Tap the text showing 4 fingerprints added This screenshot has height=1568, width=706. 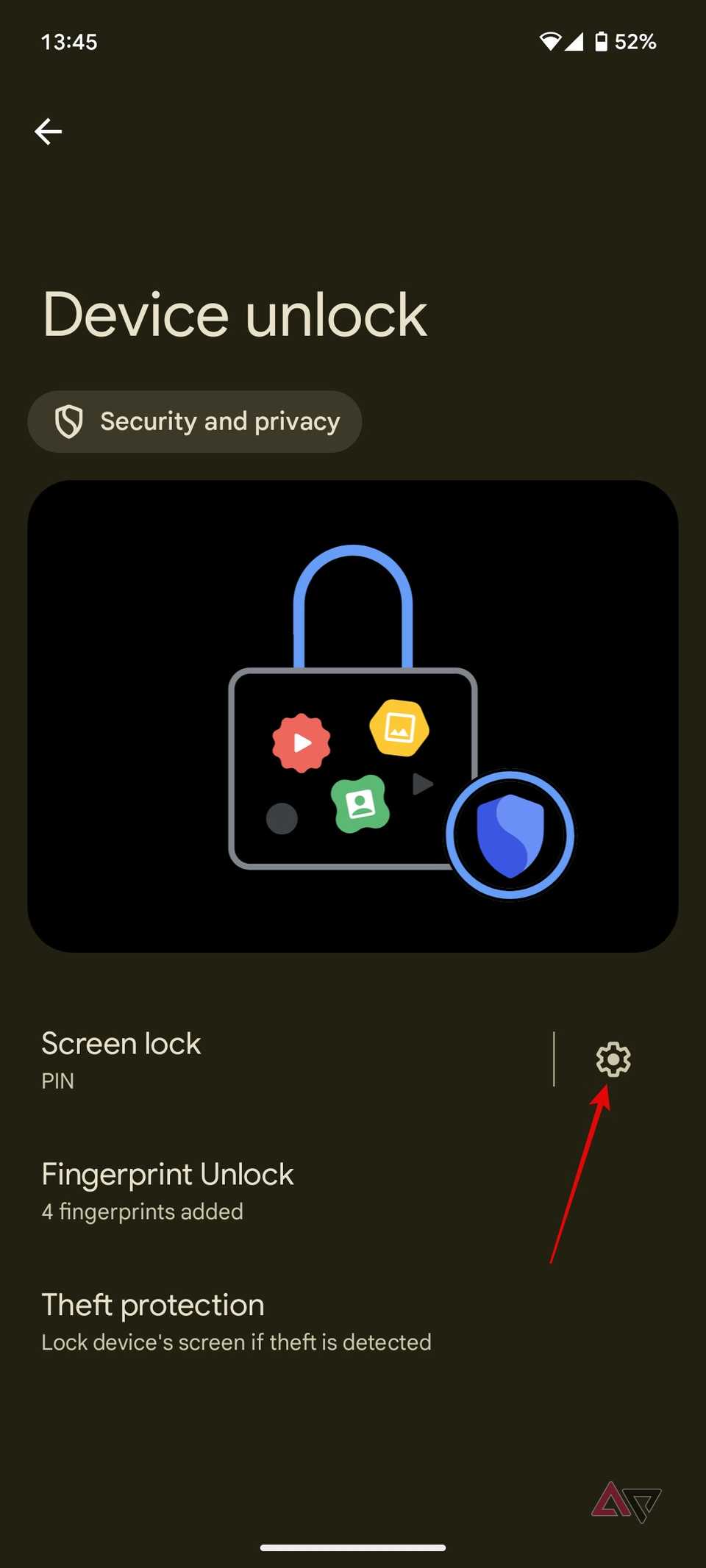[142, 1211]
